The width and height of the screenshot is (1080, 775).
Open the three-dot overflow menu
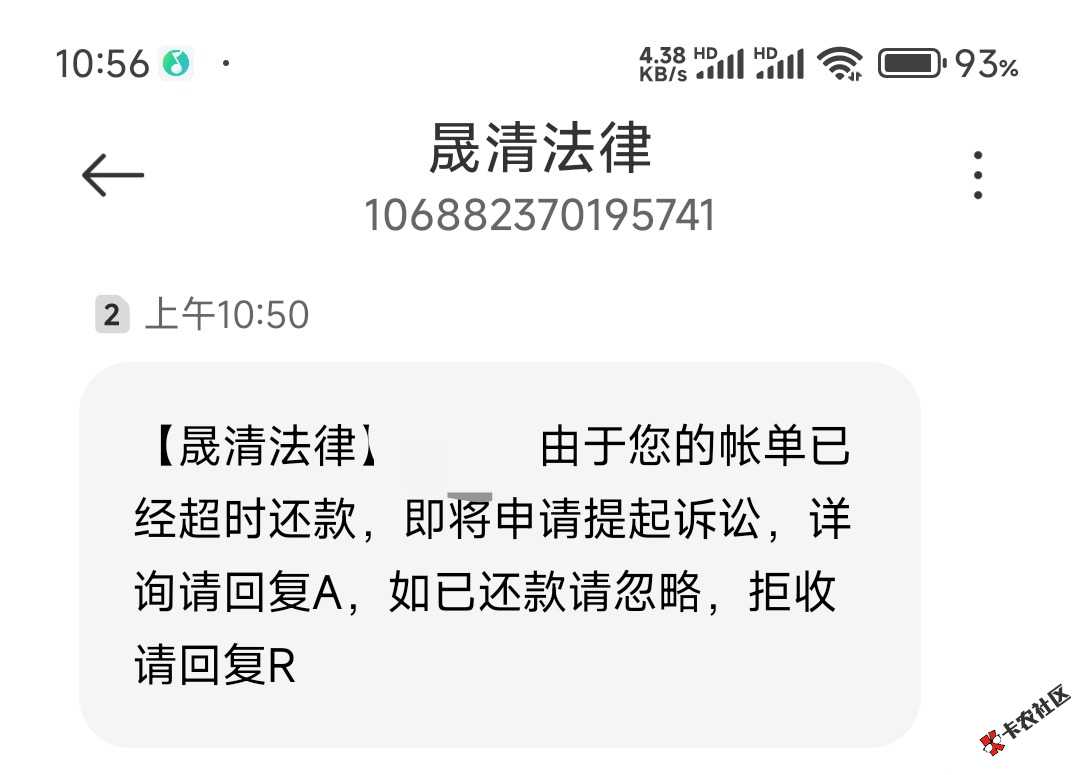(977, 176)
